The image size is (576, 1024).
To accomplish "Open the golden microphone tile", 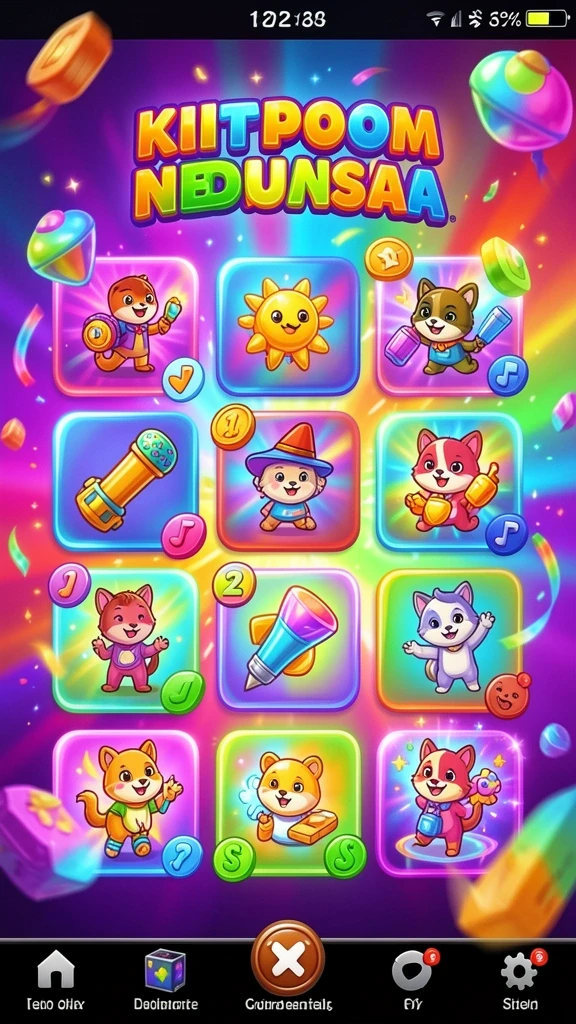I will pyautogui.click(x=125, y=481).
